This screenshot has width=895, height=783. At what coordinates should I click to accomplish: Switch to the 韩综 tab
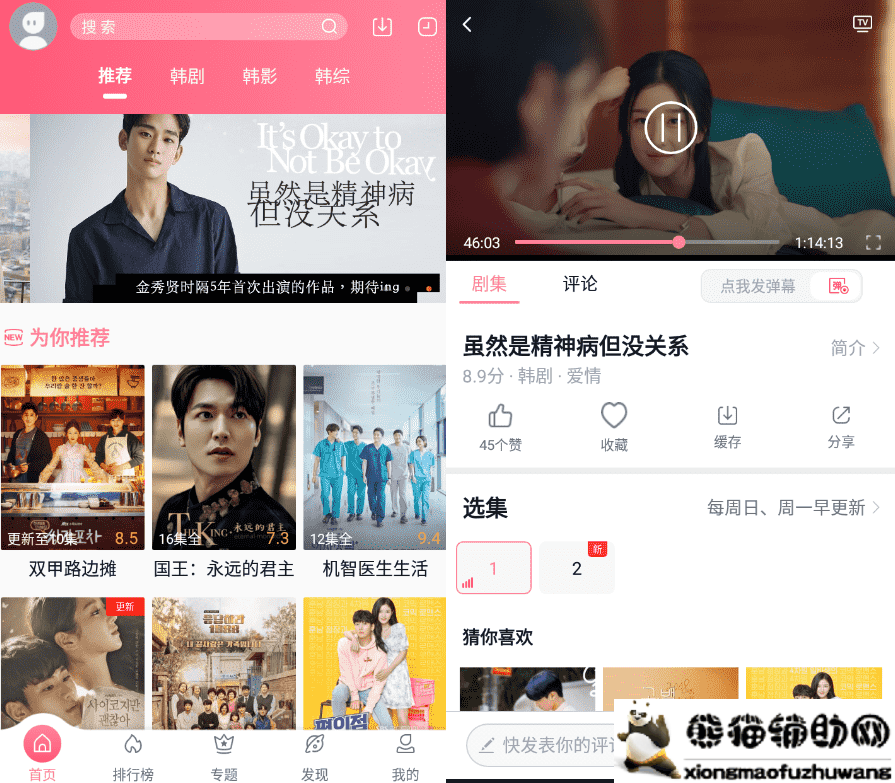332,76
